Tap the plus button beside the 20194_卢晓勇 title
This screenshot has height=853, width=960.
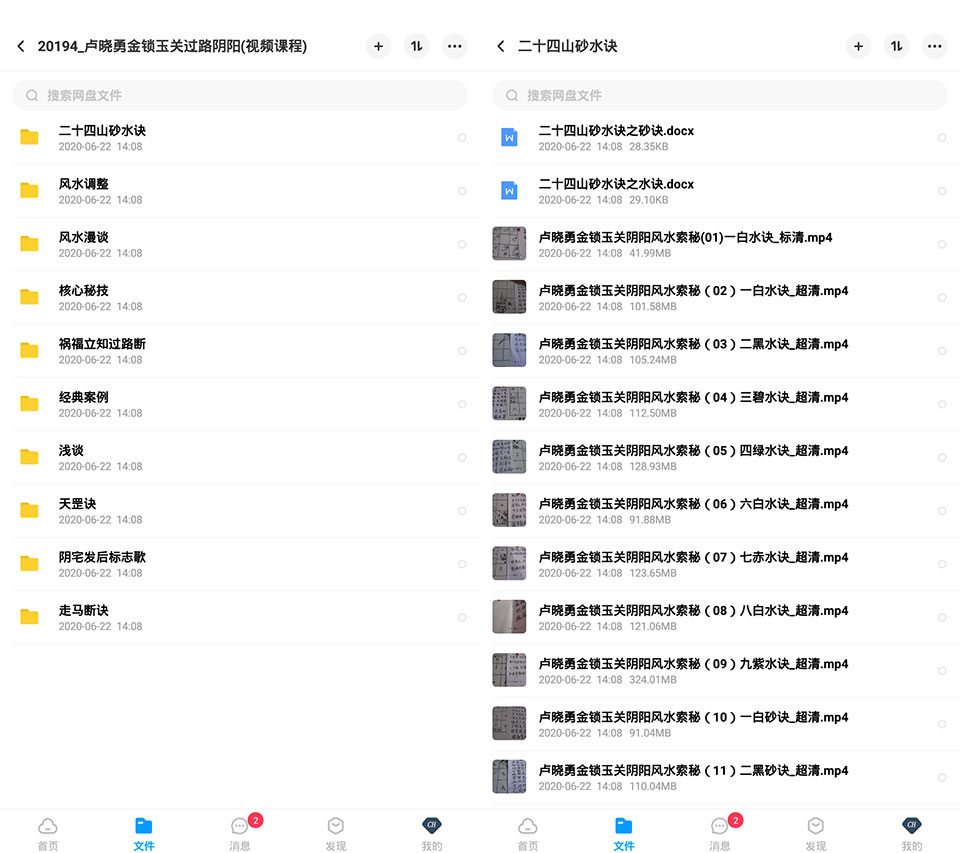click(378, 47)
